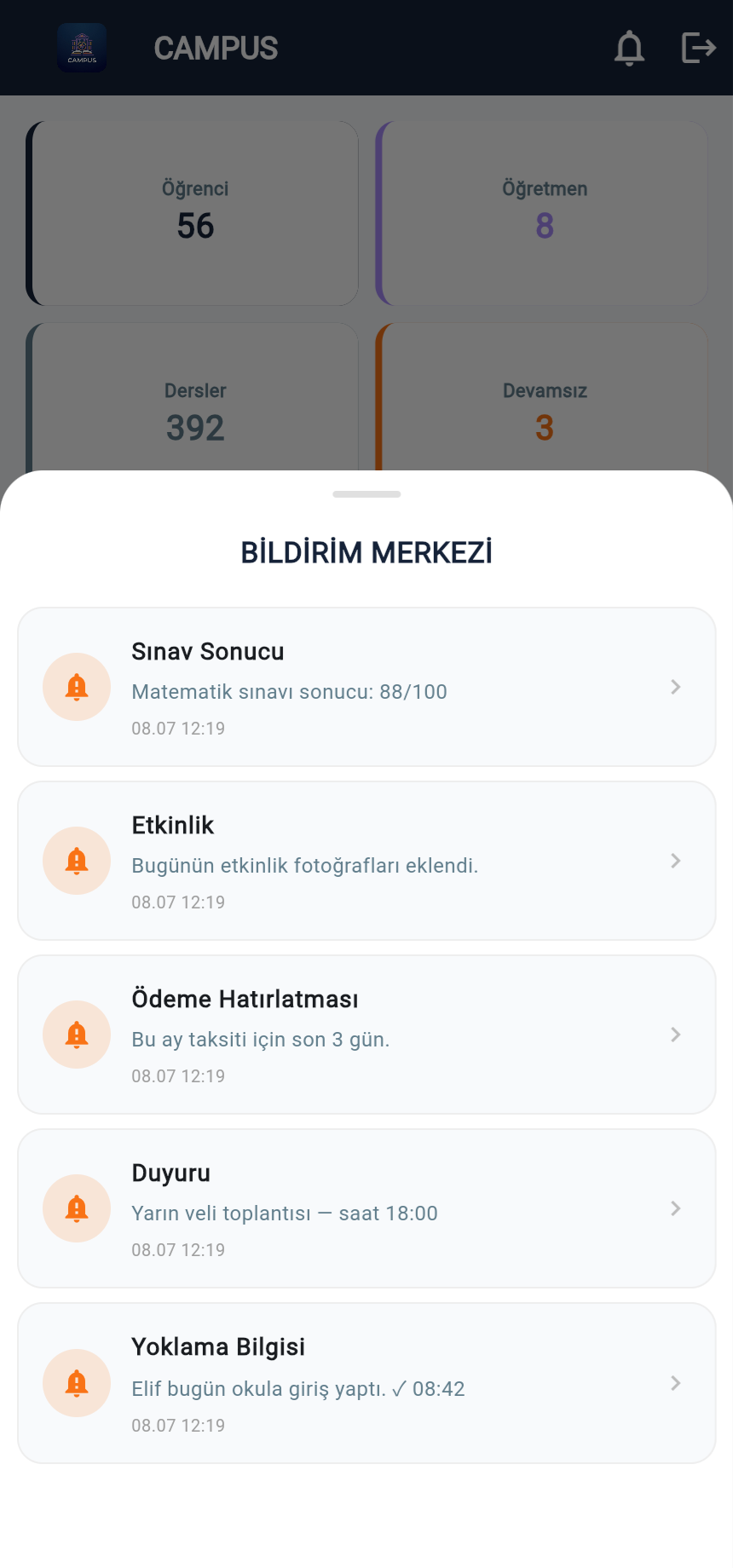The width and height of the screenshot is (733, 1568).
Task: Open the Ödeme Hatırlatması notification
Action: coord(366,1035)
